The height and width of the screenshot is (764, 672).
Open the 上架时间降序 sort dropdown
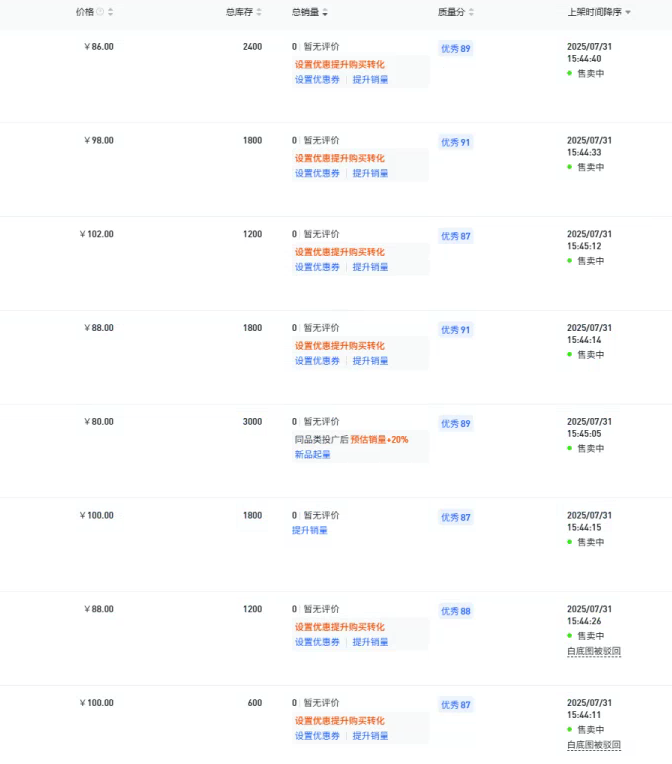click(600, 12)
